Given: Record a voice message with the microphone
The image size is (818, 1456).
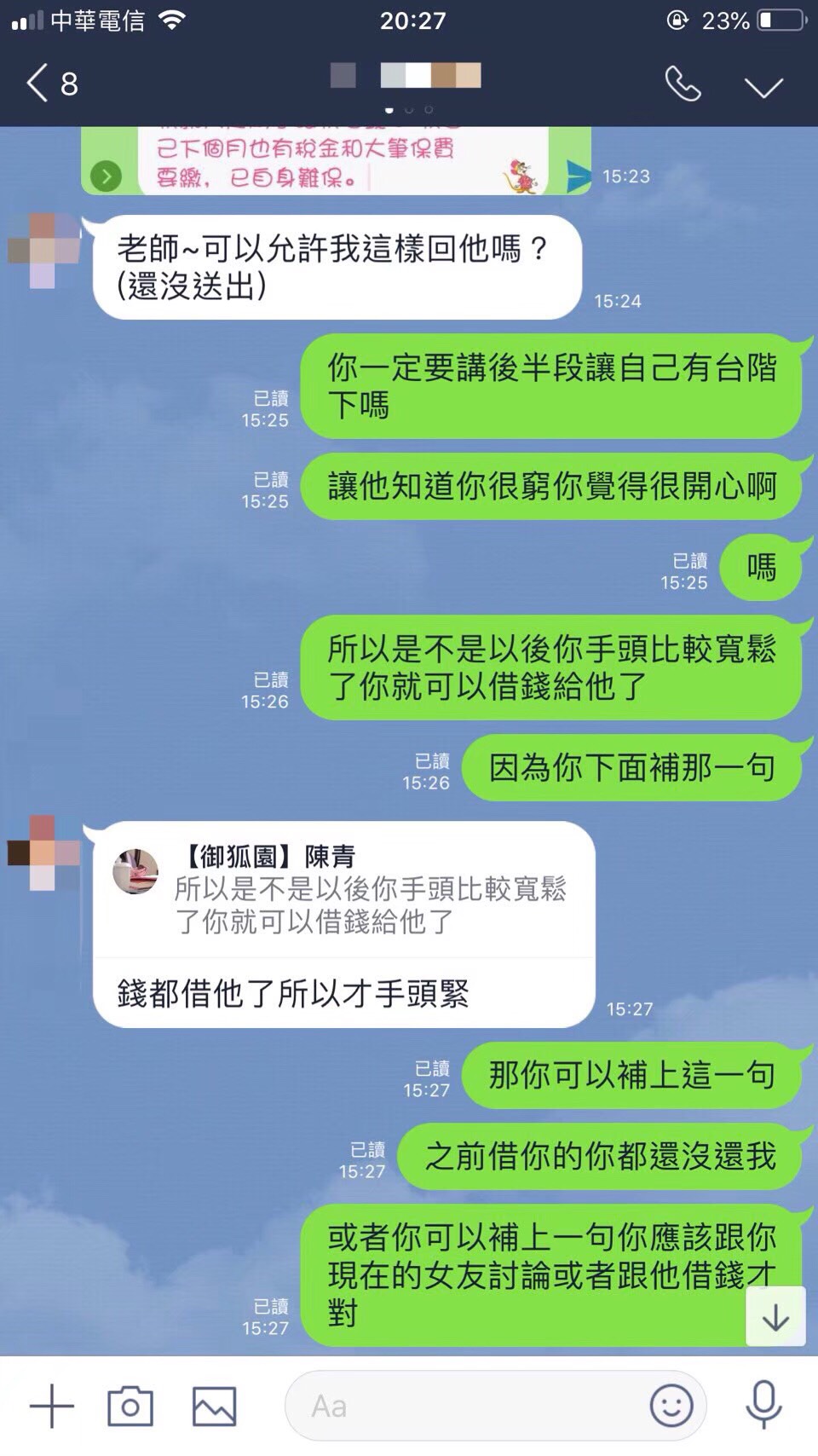Looking at the screenshot, I should point(763,1406).
